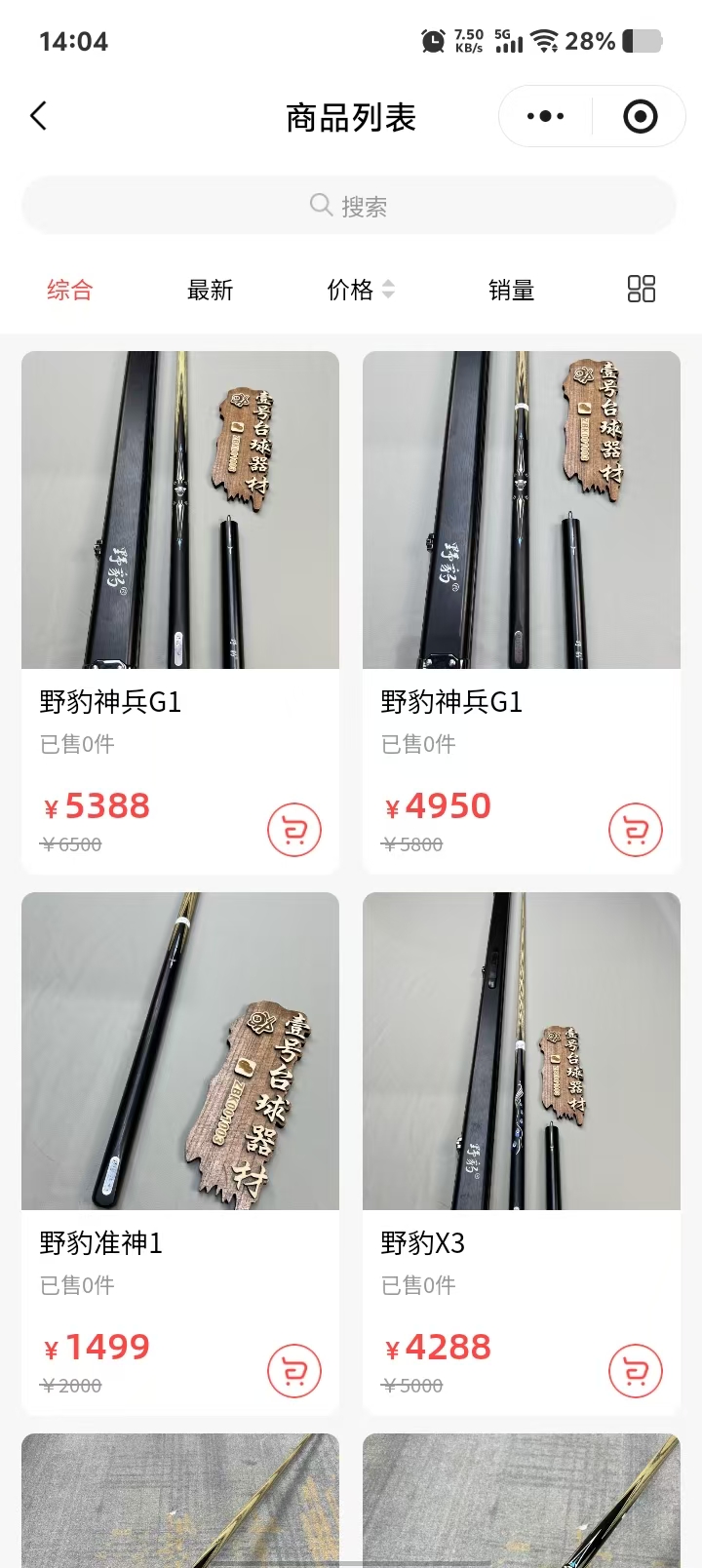The width and height of the screenshot is (702, 1568).
Task: Add 野豹X3 to the cart
Action: pyautogui.click(x=636, y=1371)
